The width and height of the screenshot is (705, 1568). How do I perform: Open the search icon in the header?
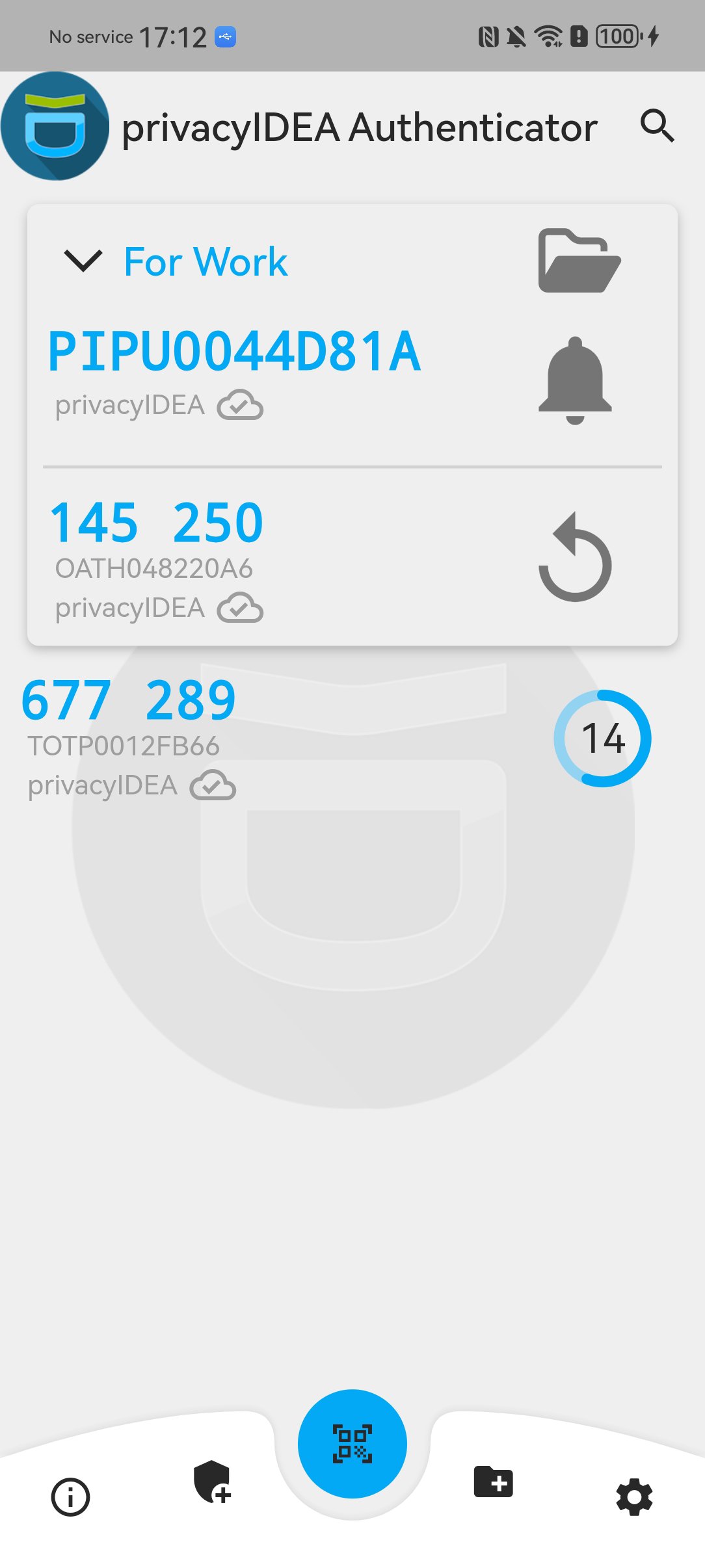tap(657, 125)
